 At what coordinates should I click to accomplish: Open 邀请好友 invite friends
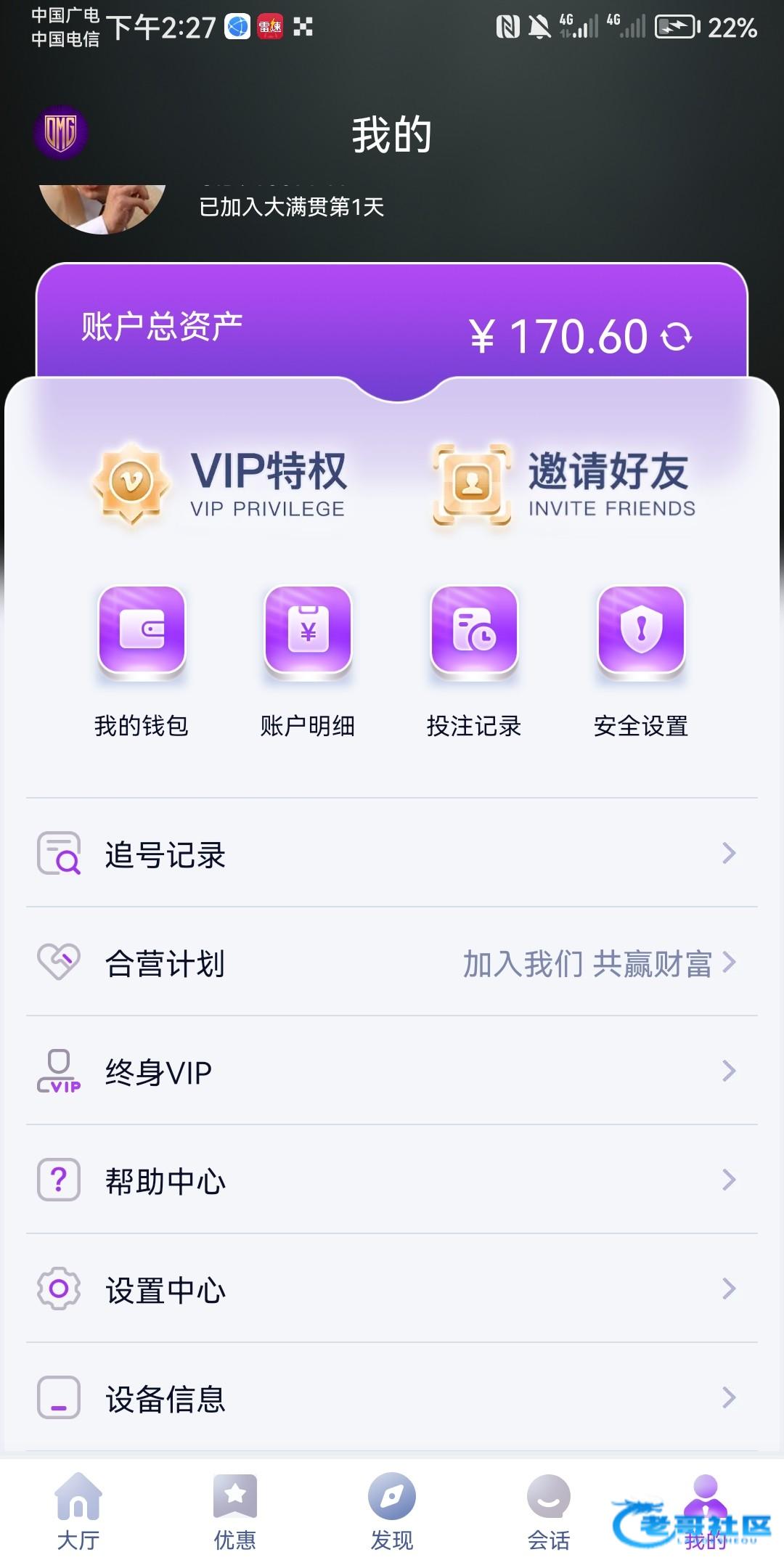point(563,483)
